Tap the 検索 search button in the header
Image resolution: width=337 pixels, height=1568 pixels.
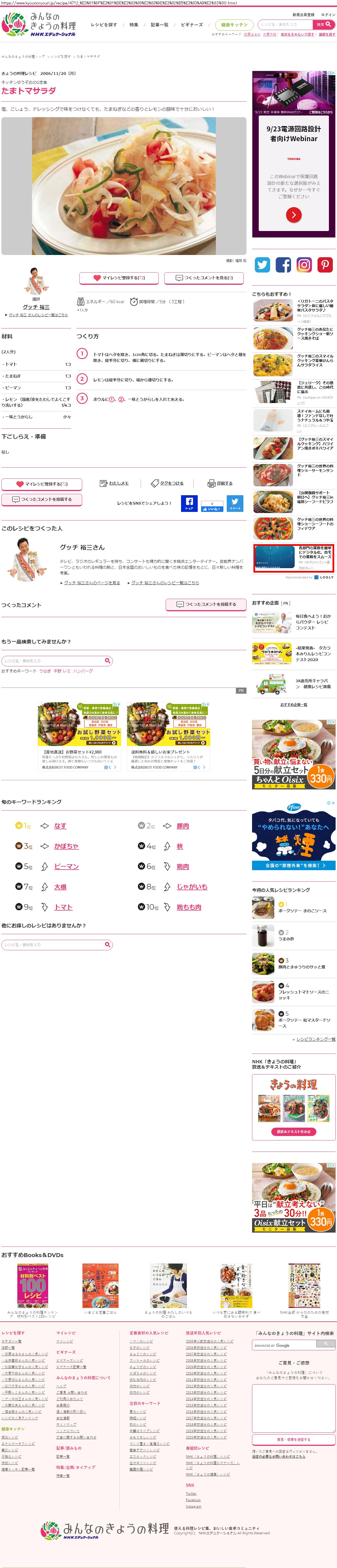tap(323, 24)
